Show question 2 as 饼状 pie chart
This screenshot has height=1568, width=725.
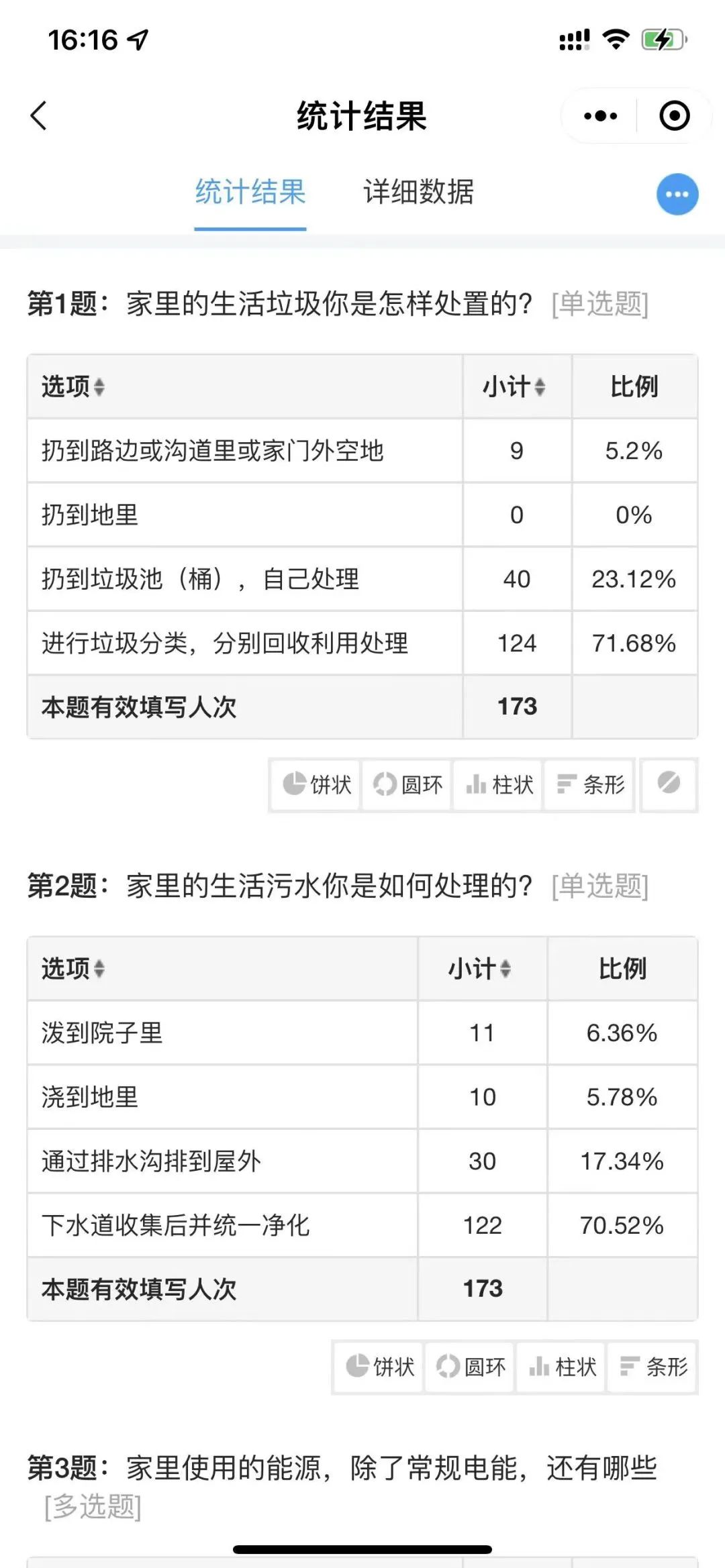(x=379, y=1366)
